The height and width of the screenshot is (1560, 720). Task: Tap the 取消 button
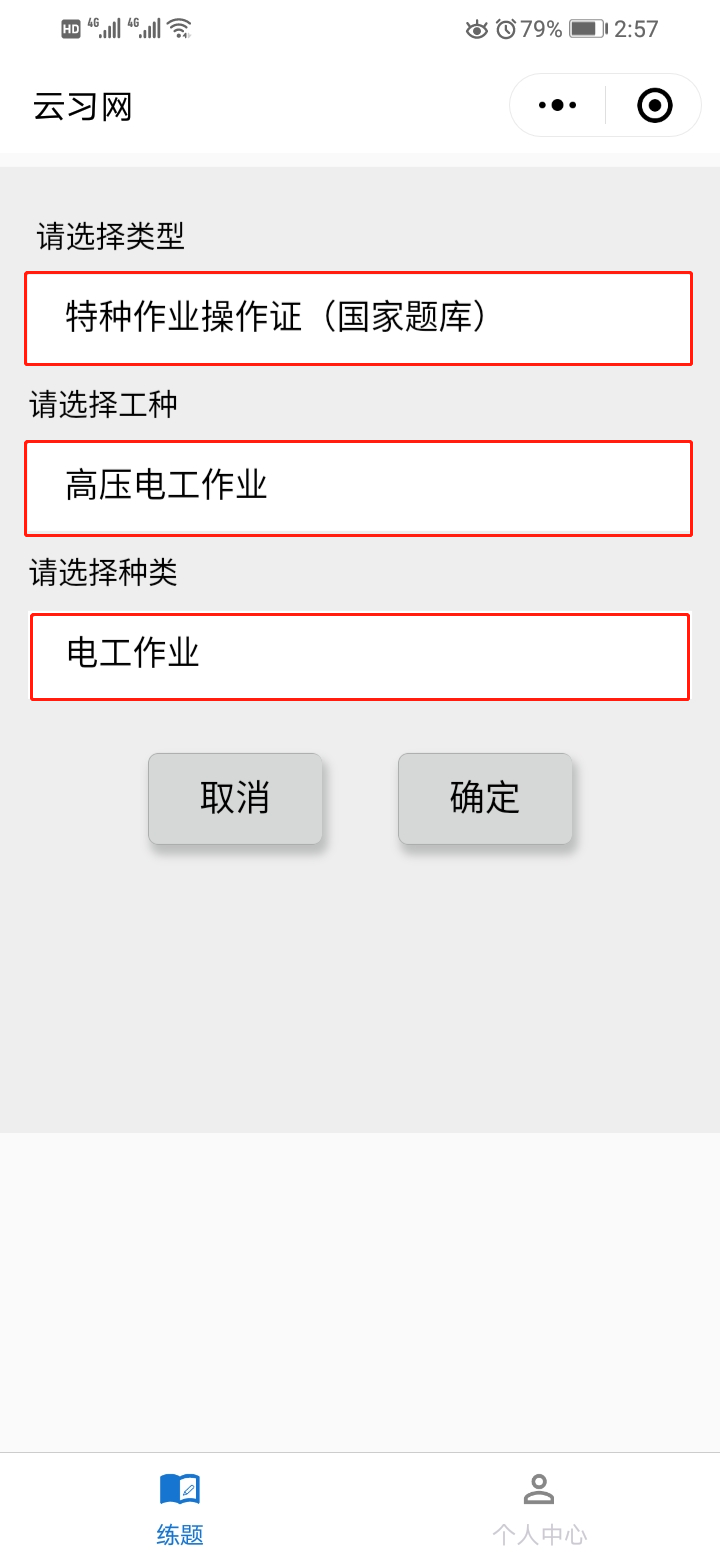235,798
